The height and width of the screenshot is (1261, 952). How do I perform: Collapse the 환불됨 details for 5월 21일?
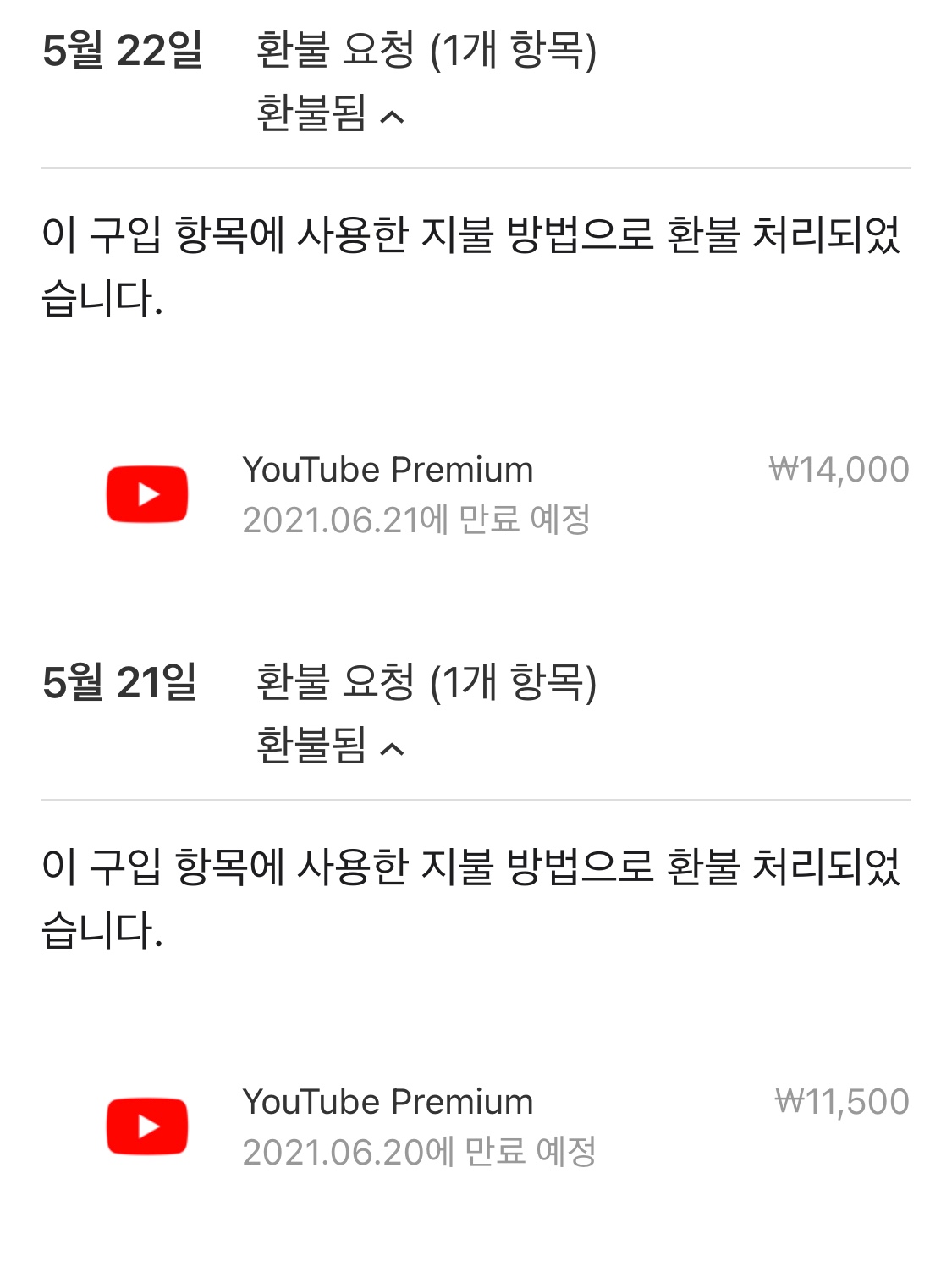click(x=331, y=746)
